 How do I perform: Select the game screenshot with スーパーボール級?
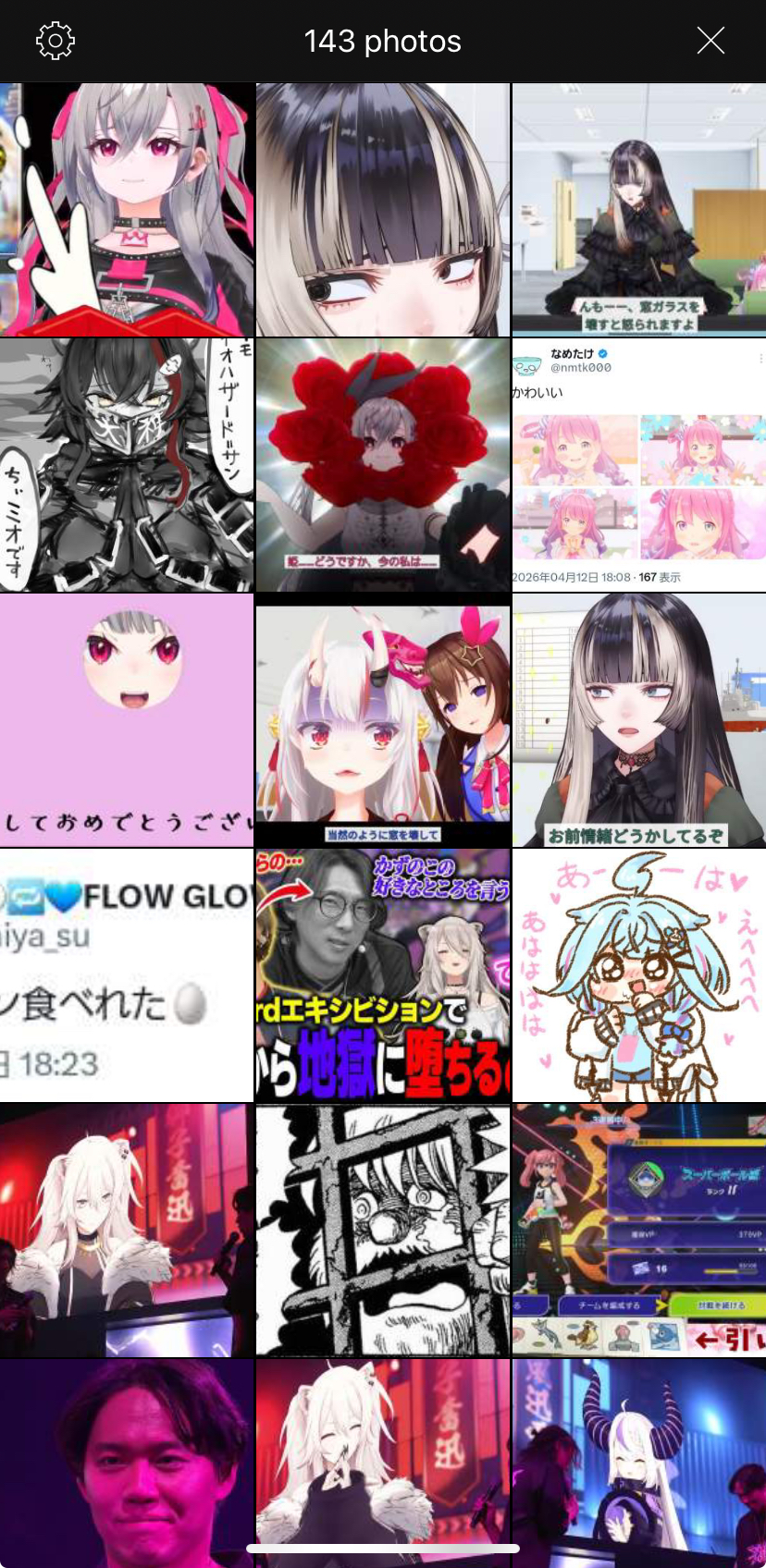[639, 1231]
